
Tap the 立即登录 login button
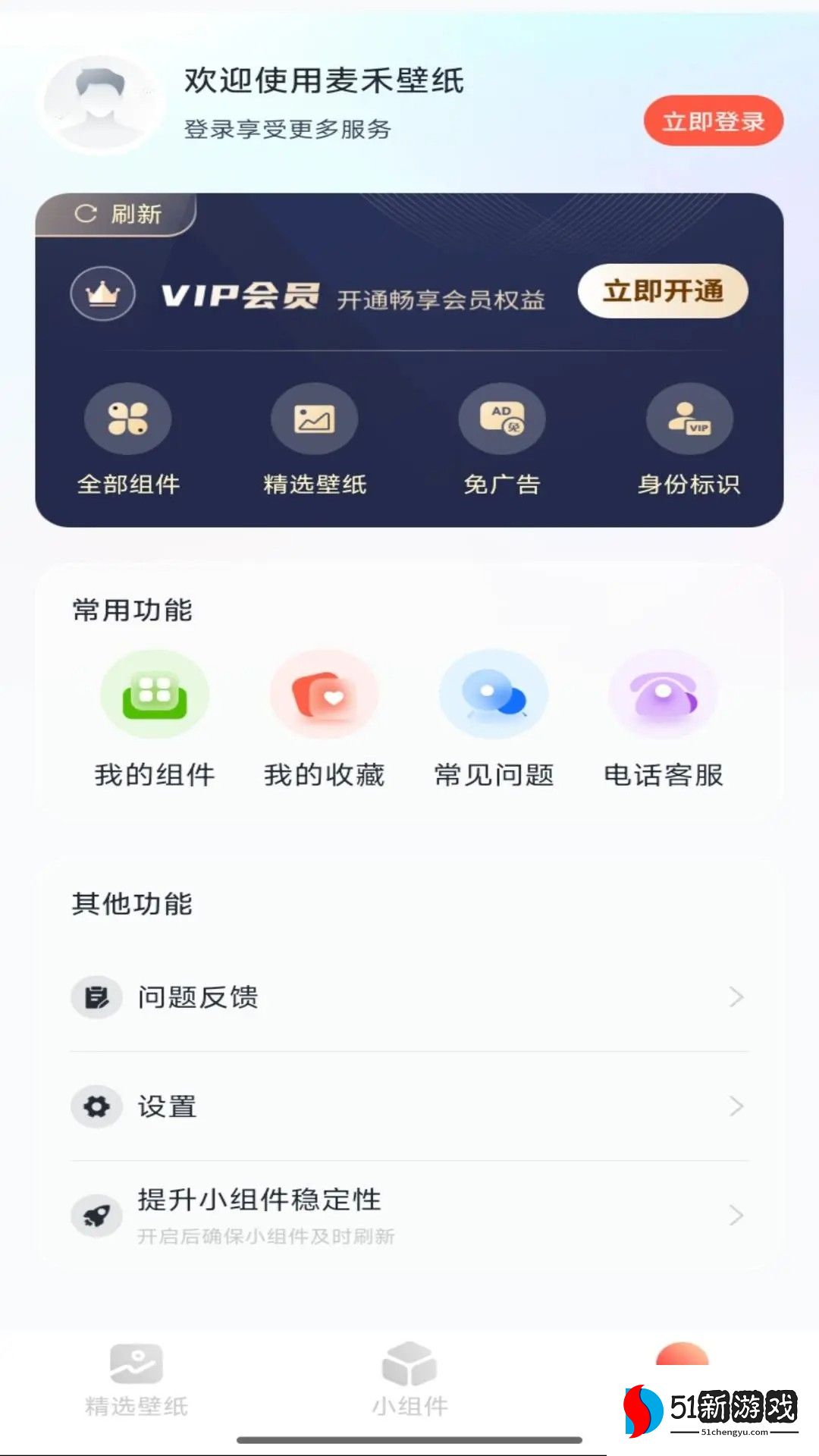pyautogui.click(x=713, y=121)
